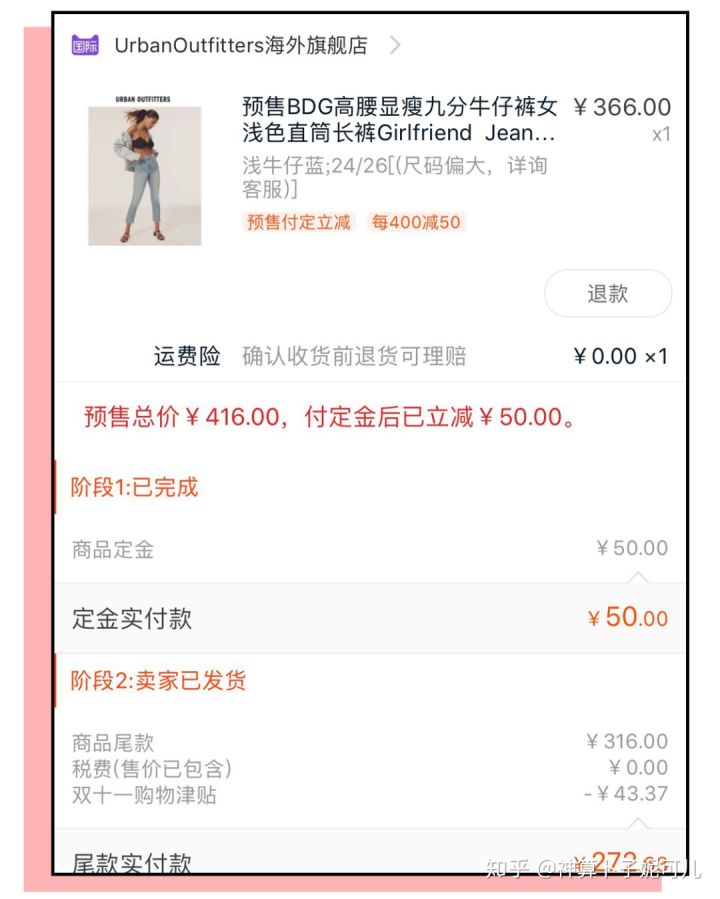Screen dimensions: 720x899
Task: Select the 每400减50 discount tag
Action: [x=417, y=222]
